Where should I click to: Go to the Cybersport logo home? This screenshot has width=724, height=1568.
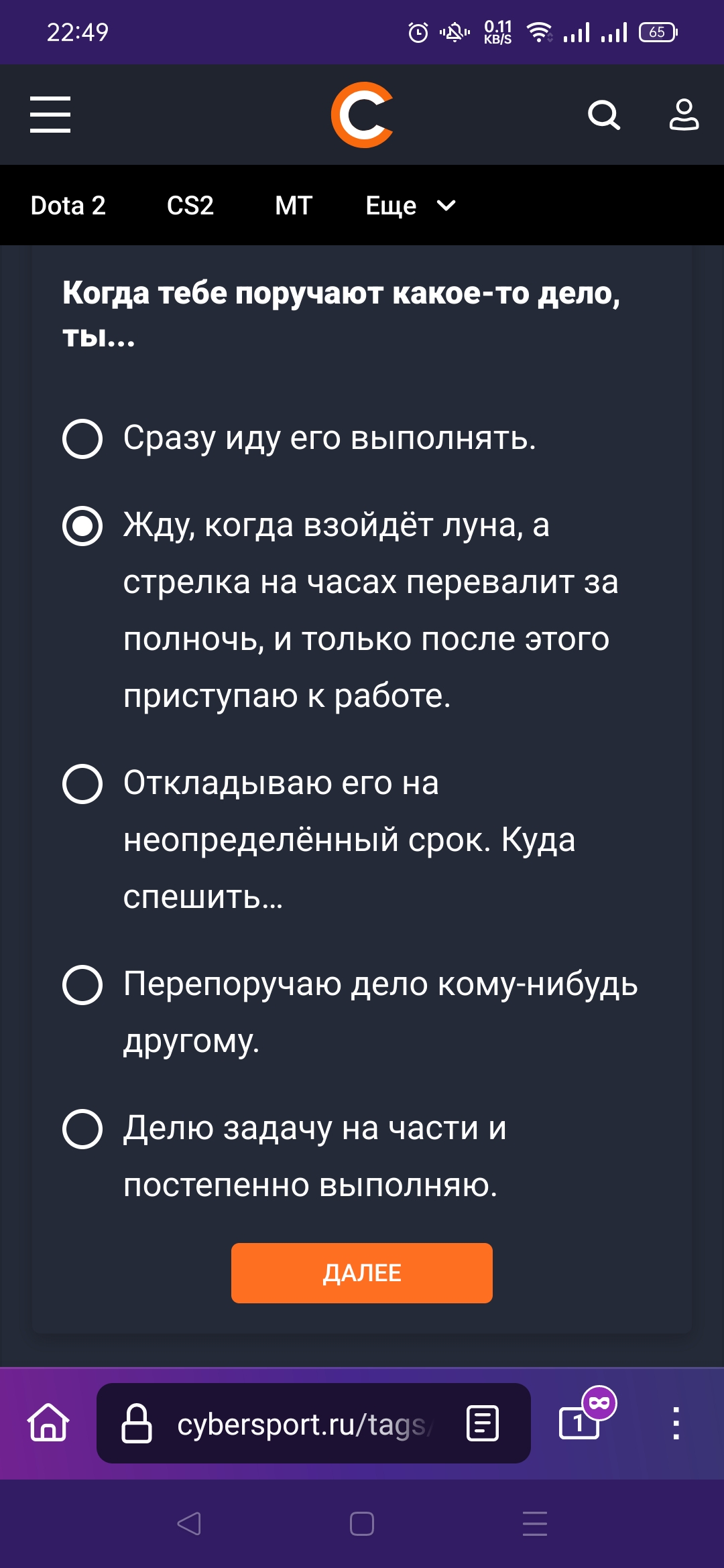point(362,115)
